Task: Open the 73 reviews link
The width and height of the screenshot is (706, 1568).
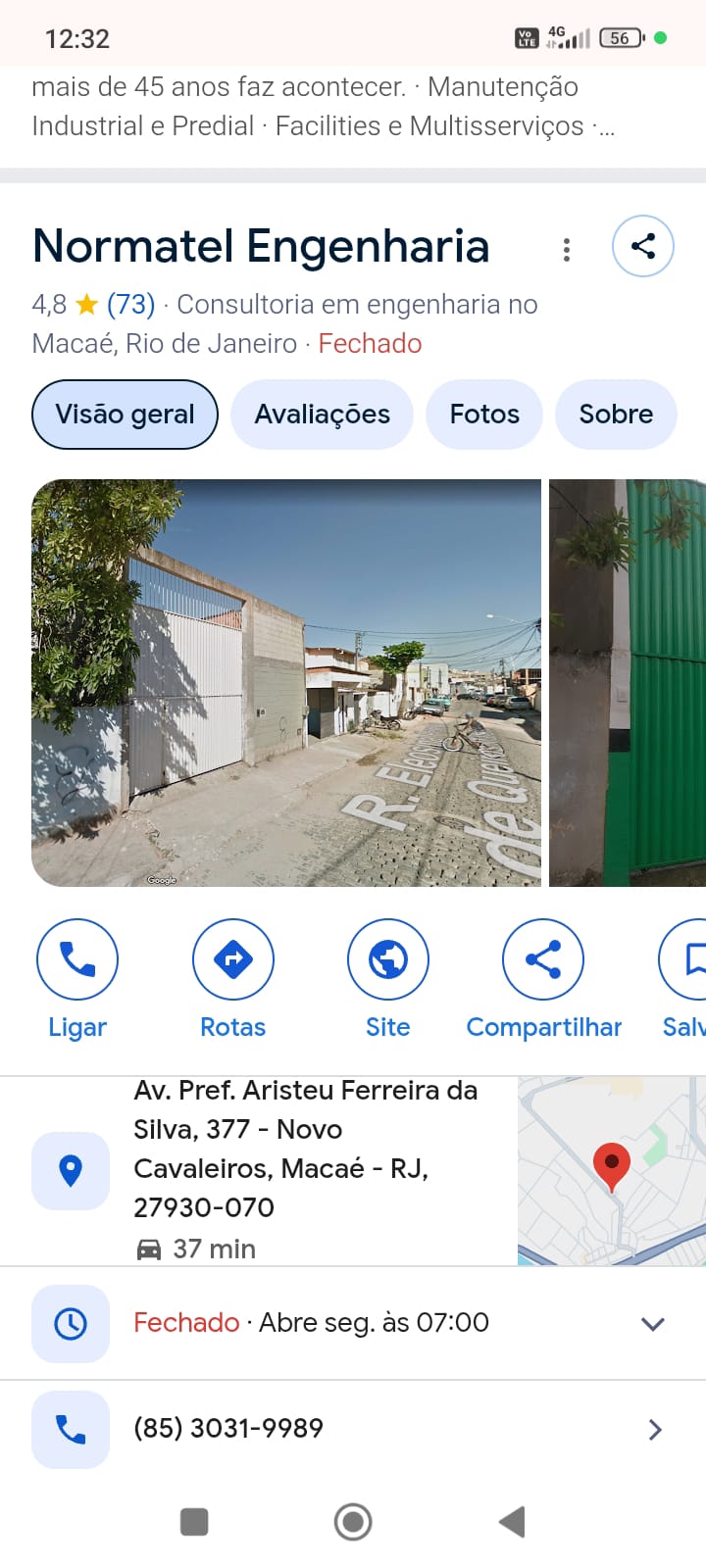Action: pyautogui.click(x=130, y=305)
